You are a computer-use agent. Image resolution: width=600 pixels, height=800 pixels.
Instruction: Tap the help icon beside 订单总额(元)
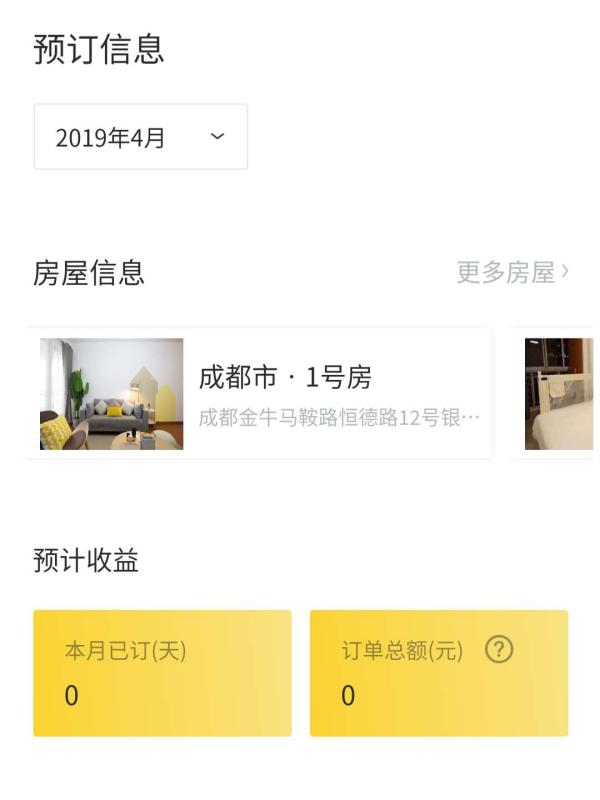tap(498, 649)
